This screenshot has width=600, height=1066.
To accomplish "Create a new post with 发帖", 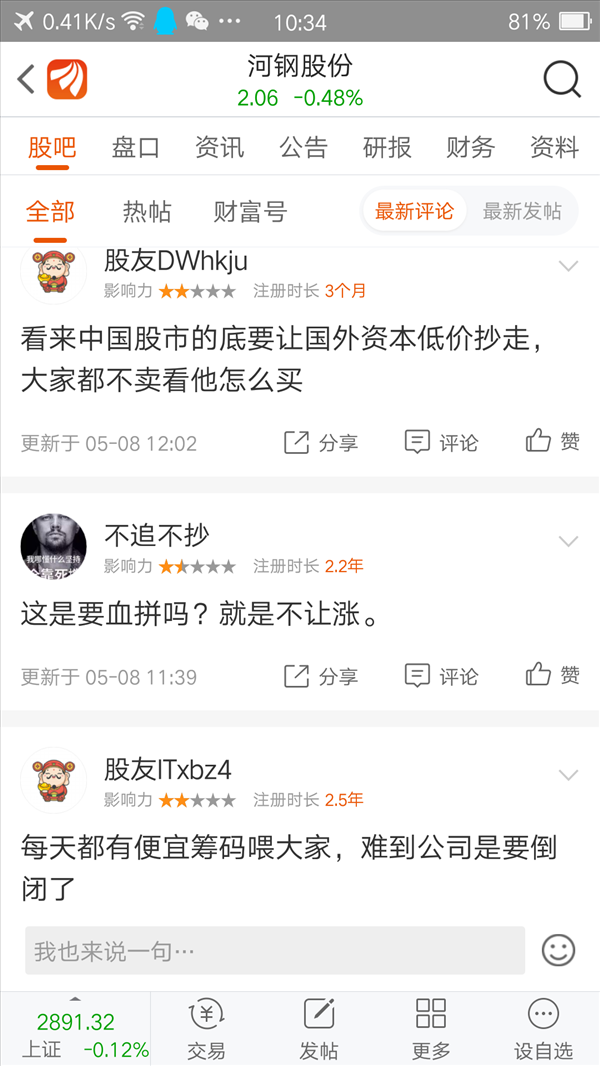I will coord(319,1029).
